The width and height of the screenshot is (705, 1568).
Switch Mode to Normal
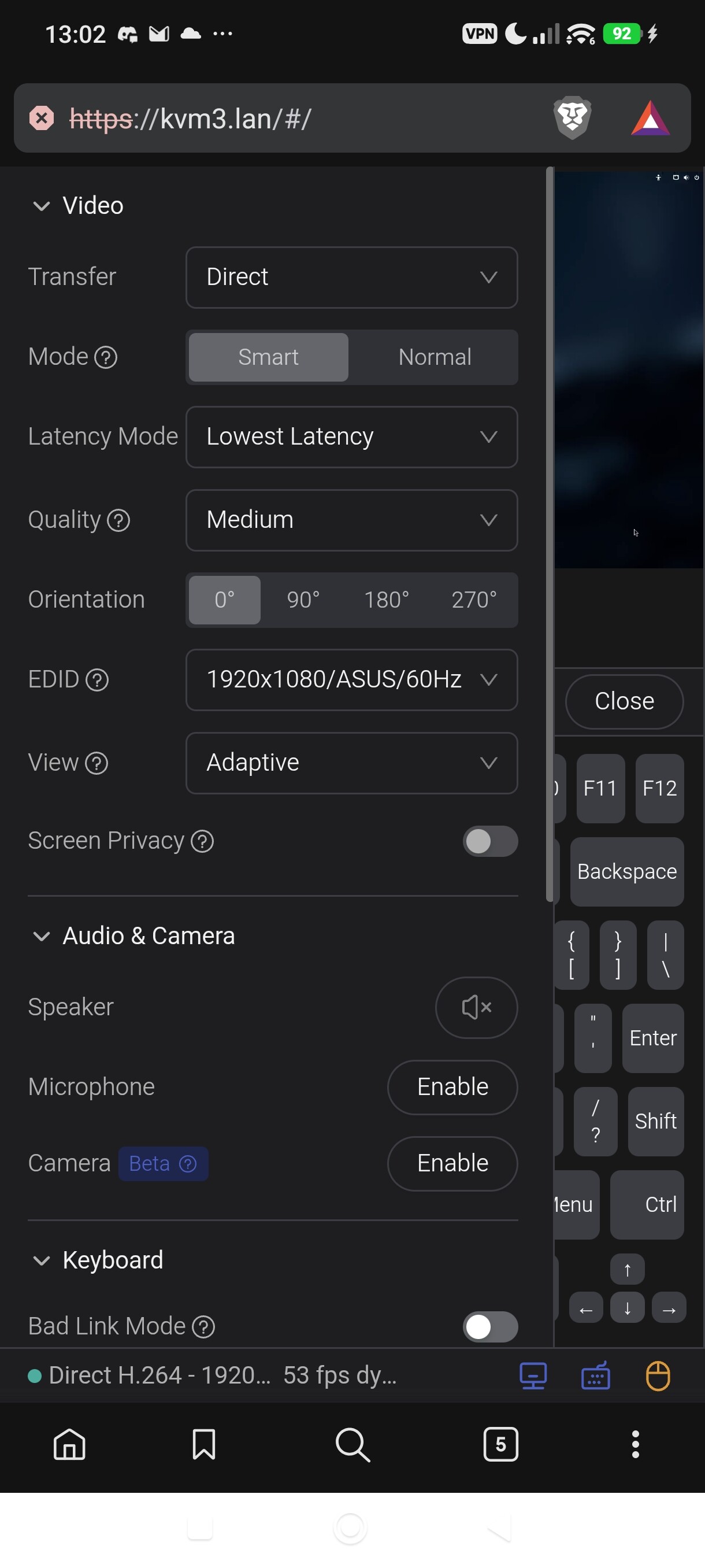coord(435,357)
